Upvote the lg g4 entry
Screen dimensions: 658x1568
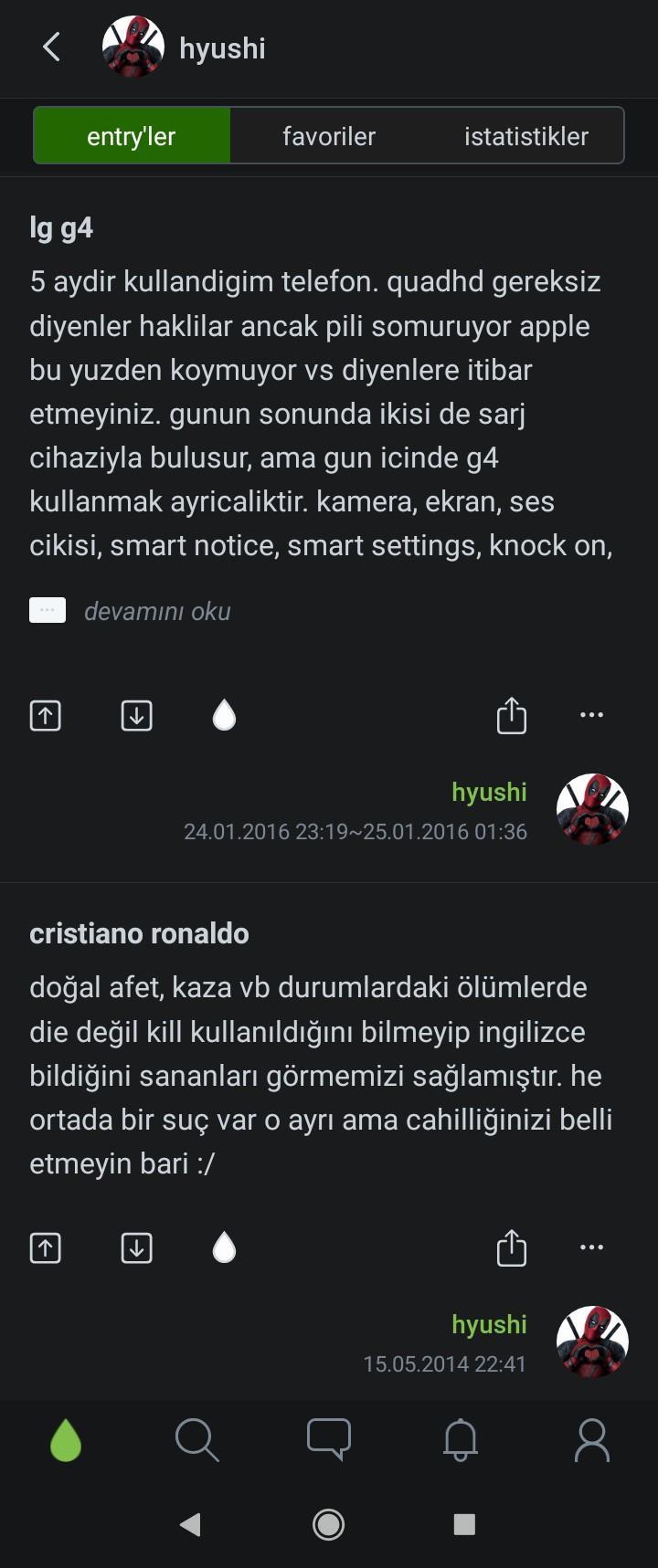pos(46,715)
